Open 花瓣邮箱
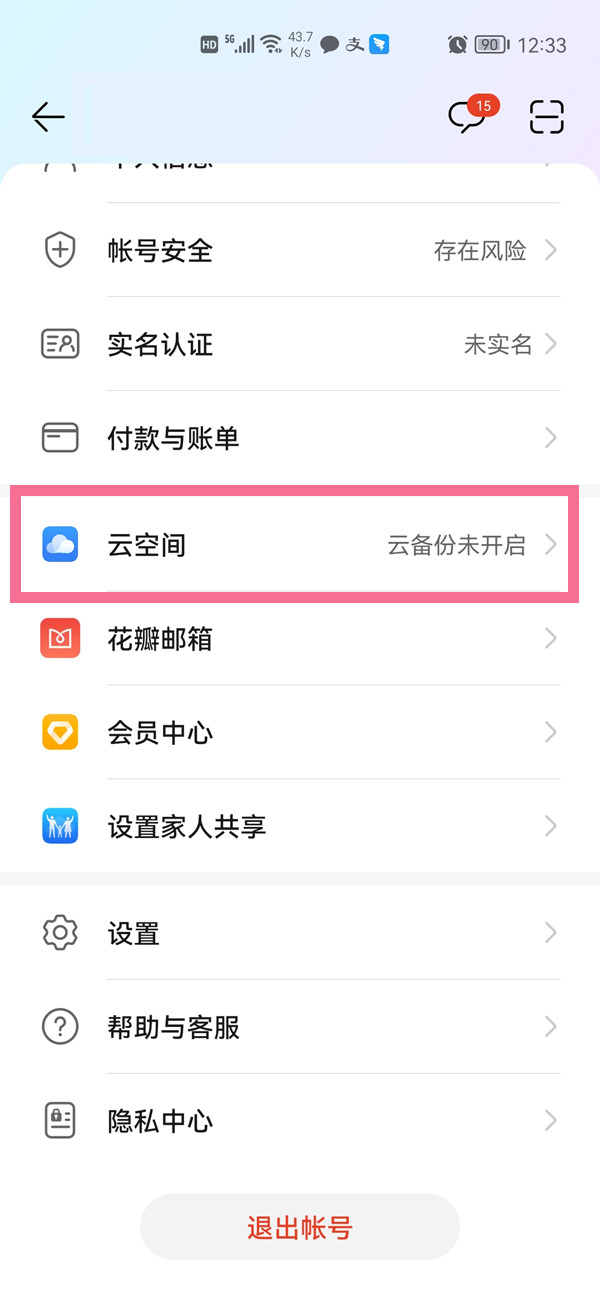The width and height of the screenshot is (600, 1300). [300, 639]
